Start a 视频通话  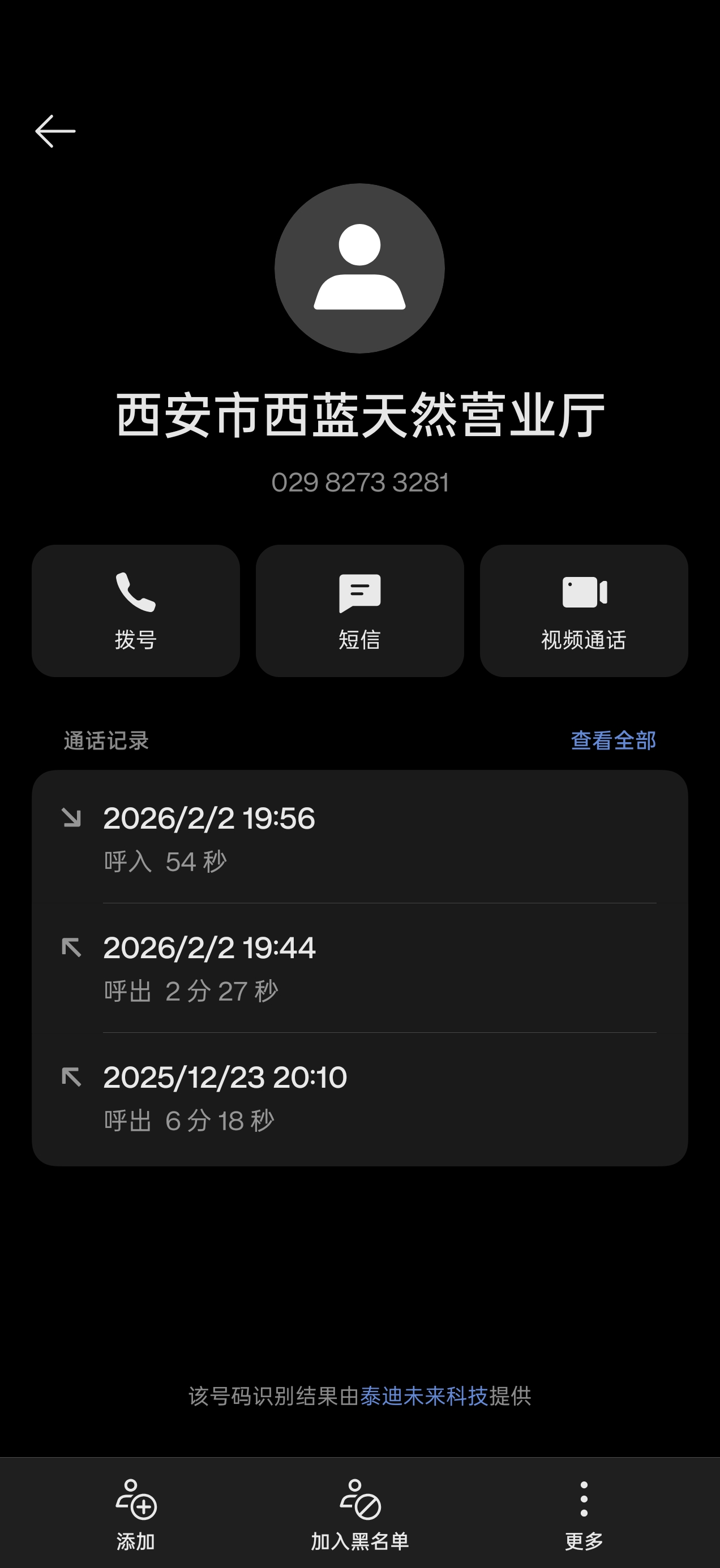click(584, 610)
